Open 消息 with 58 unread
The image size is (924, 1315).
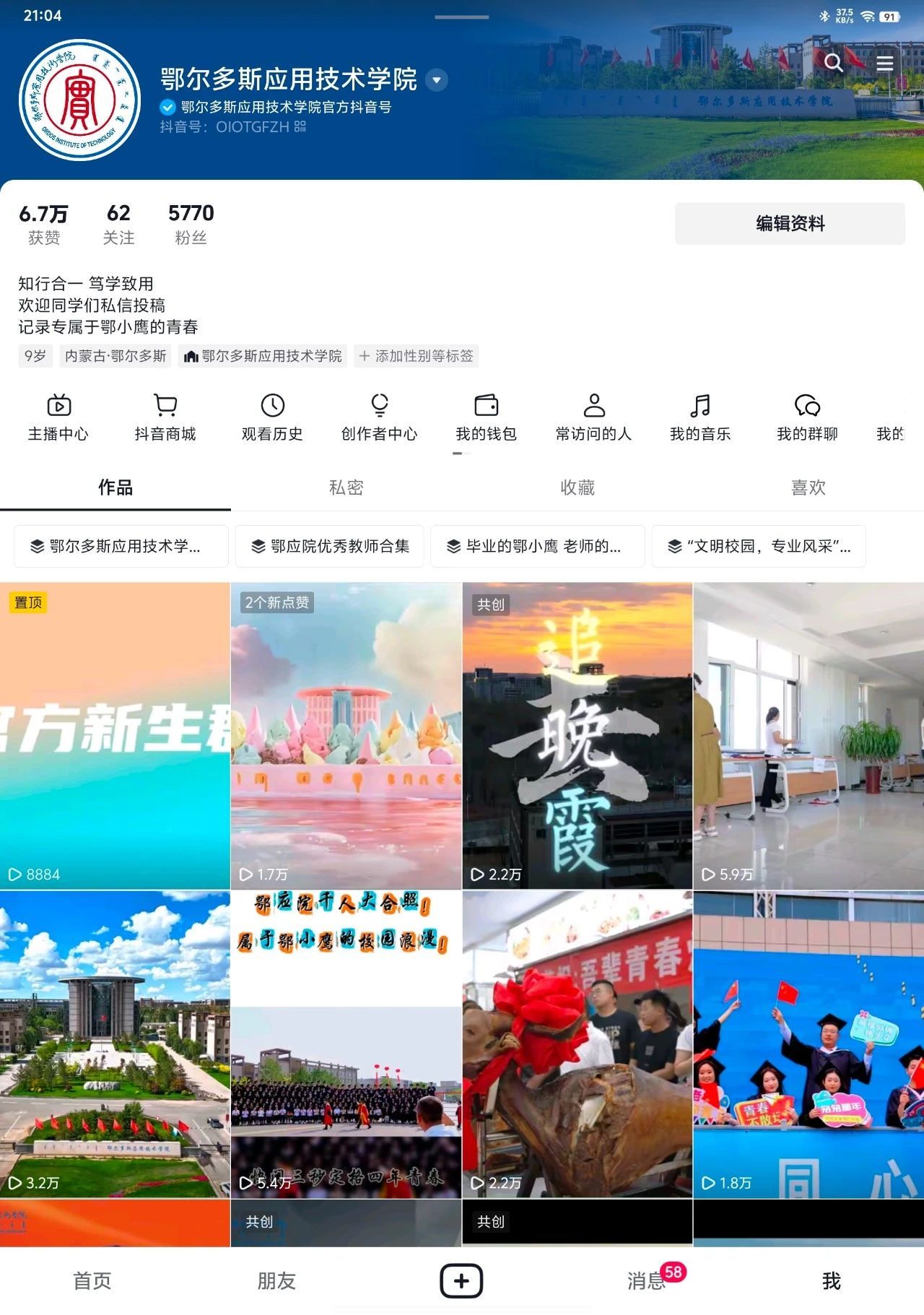(x=647, y=1281)
